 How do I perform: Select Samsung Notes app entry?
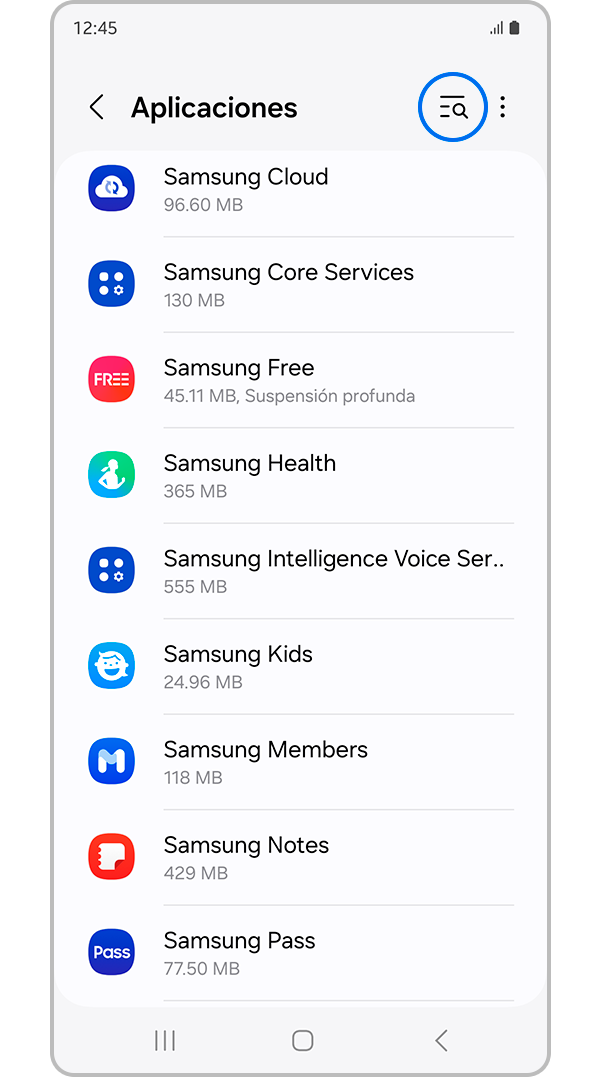click(x=300, y=857)
